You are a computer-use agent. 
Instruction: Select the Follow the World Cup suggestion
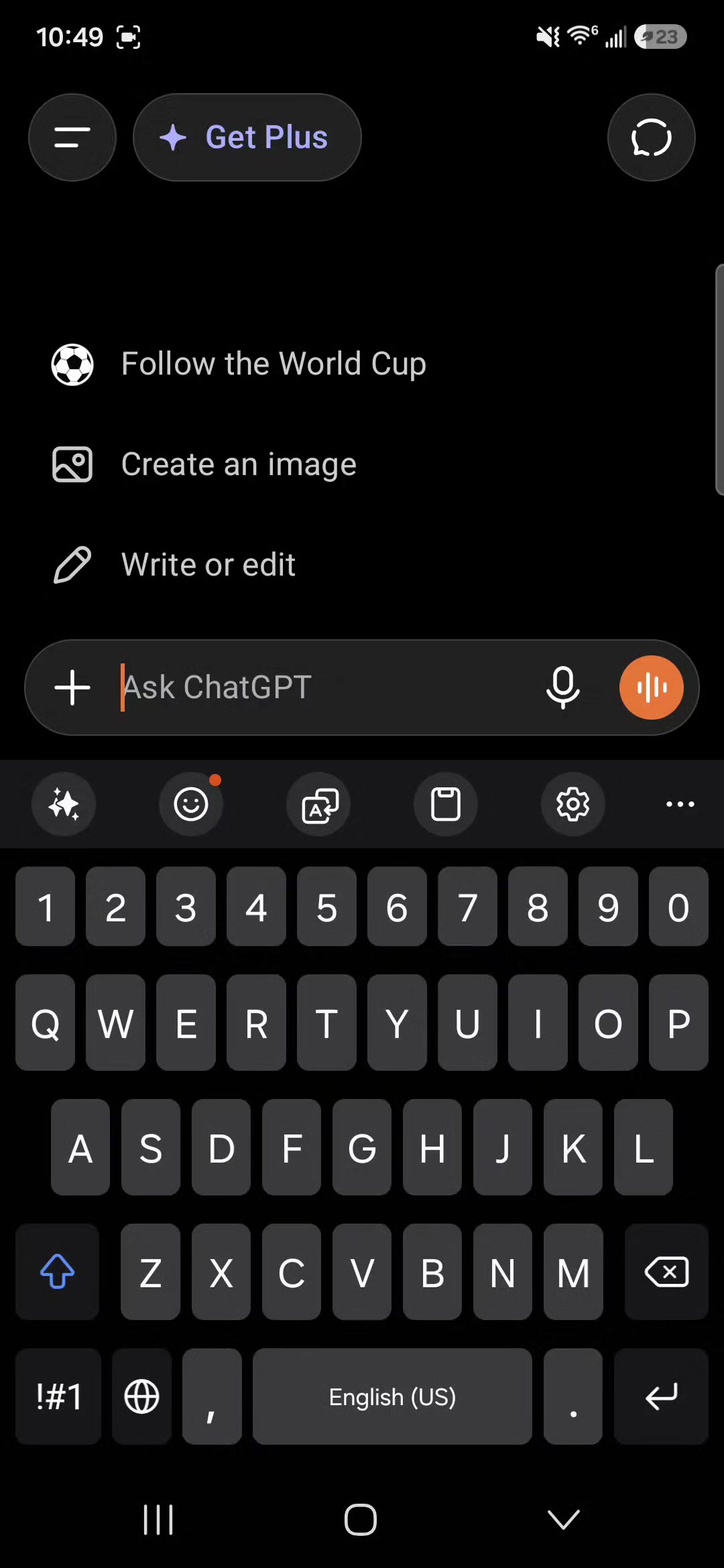[x=239, y=364]
